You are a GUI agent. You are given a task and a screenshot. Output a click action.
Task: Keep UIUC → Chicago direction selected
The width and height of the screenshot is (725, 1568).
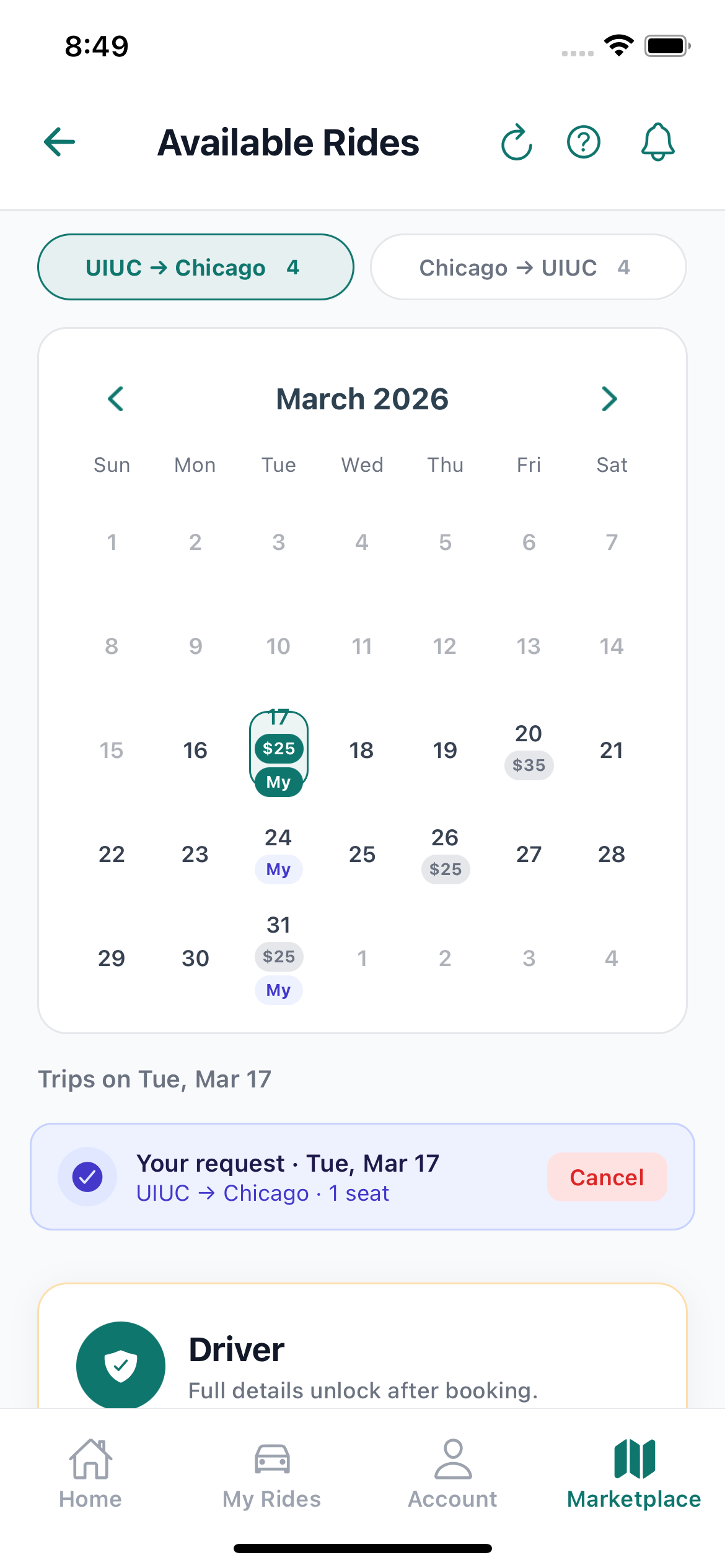(x=195, y=267)
